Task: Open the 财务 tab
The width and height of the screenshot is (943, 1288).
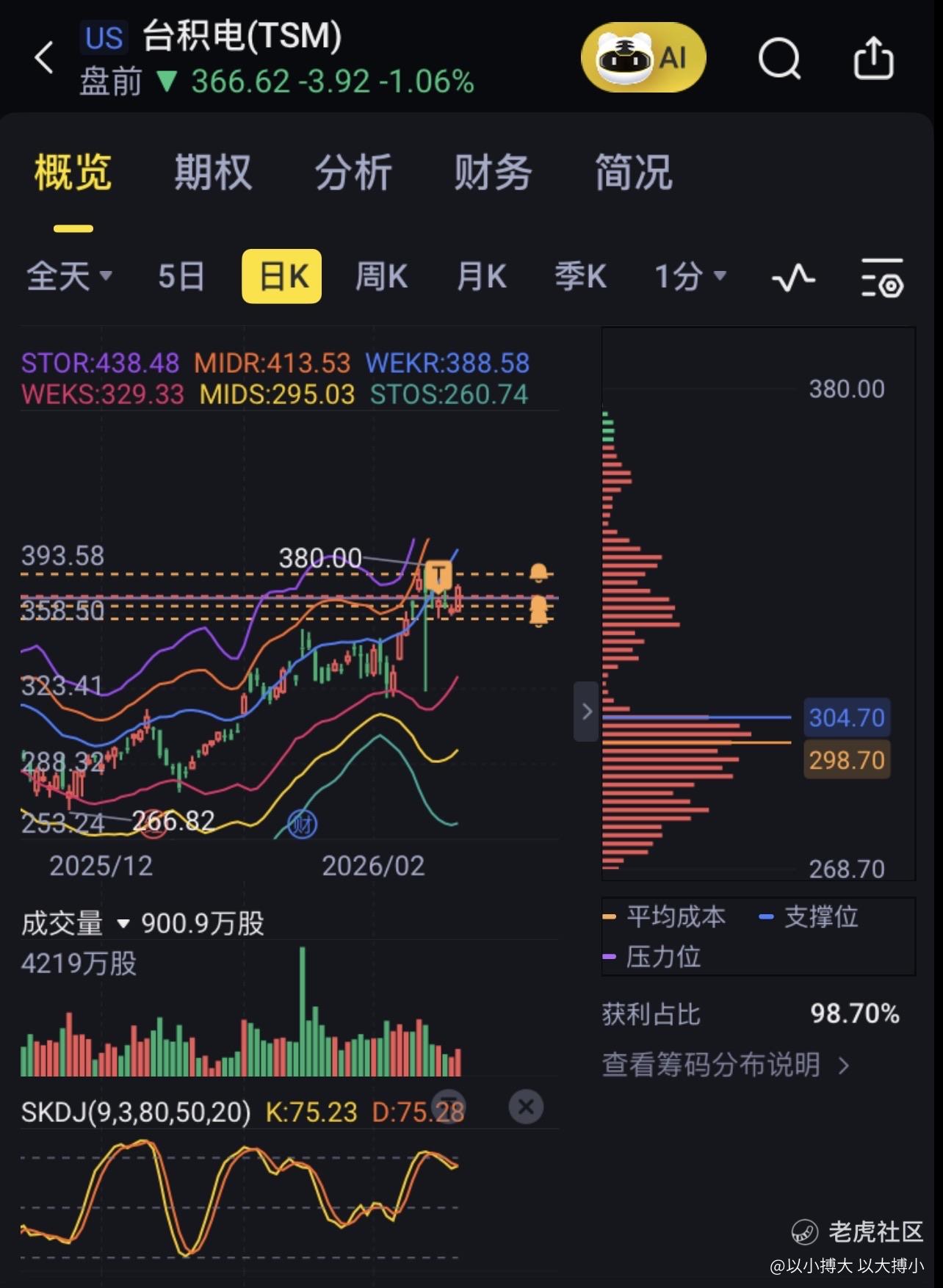Action: [493, 173]
